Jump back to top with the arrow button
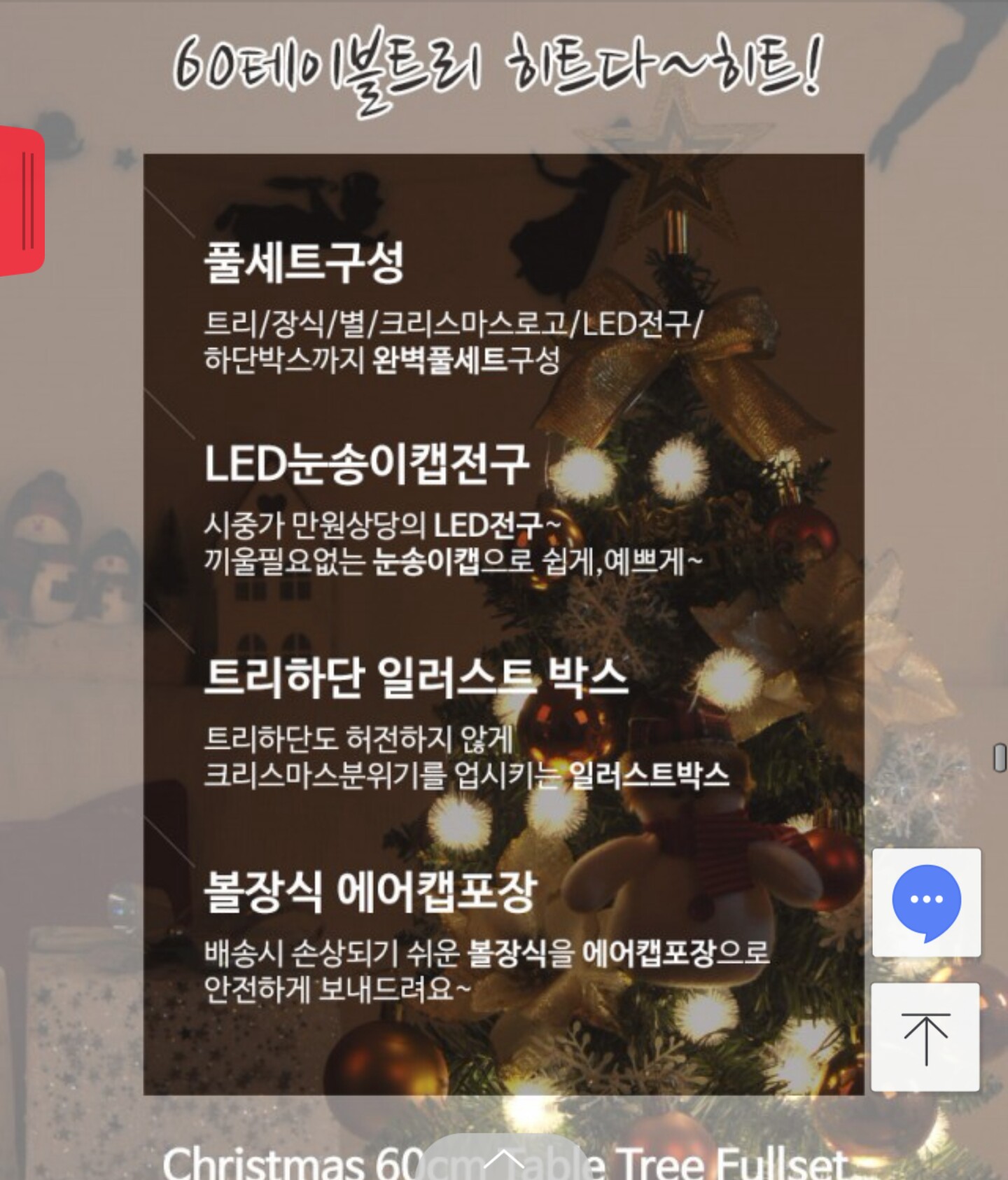 point(925,1037)
